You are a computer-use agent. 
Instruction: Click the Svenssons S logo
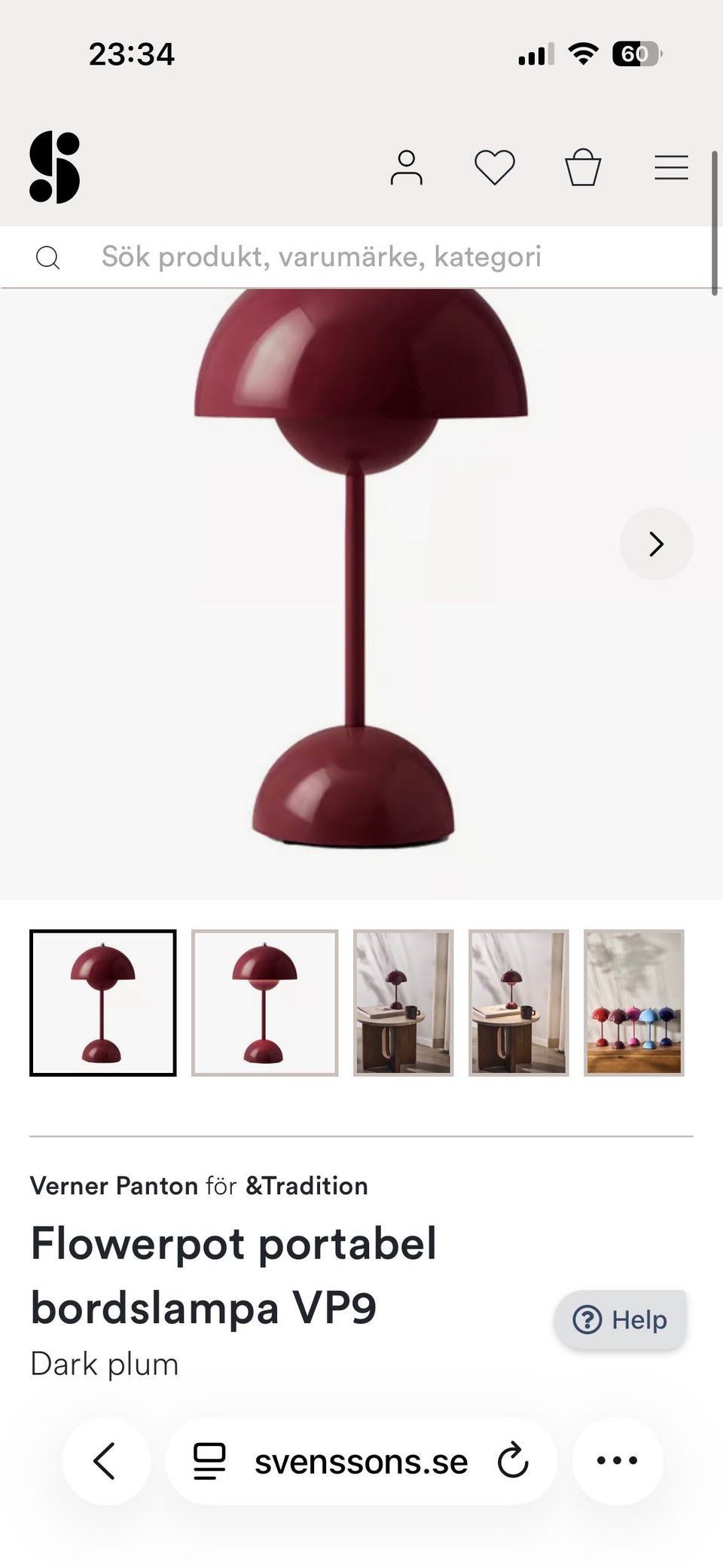[54, 167]
